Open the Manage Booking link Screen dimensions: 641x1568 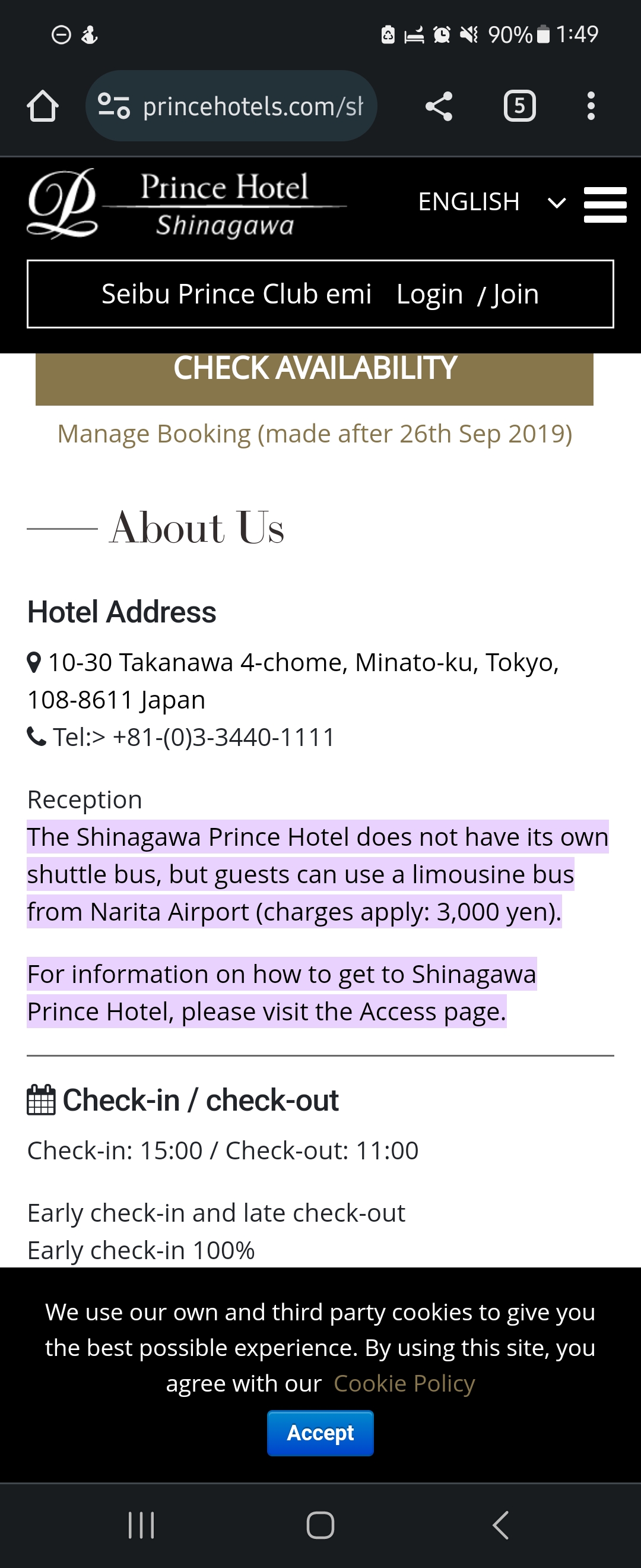[x=315, y=434]
